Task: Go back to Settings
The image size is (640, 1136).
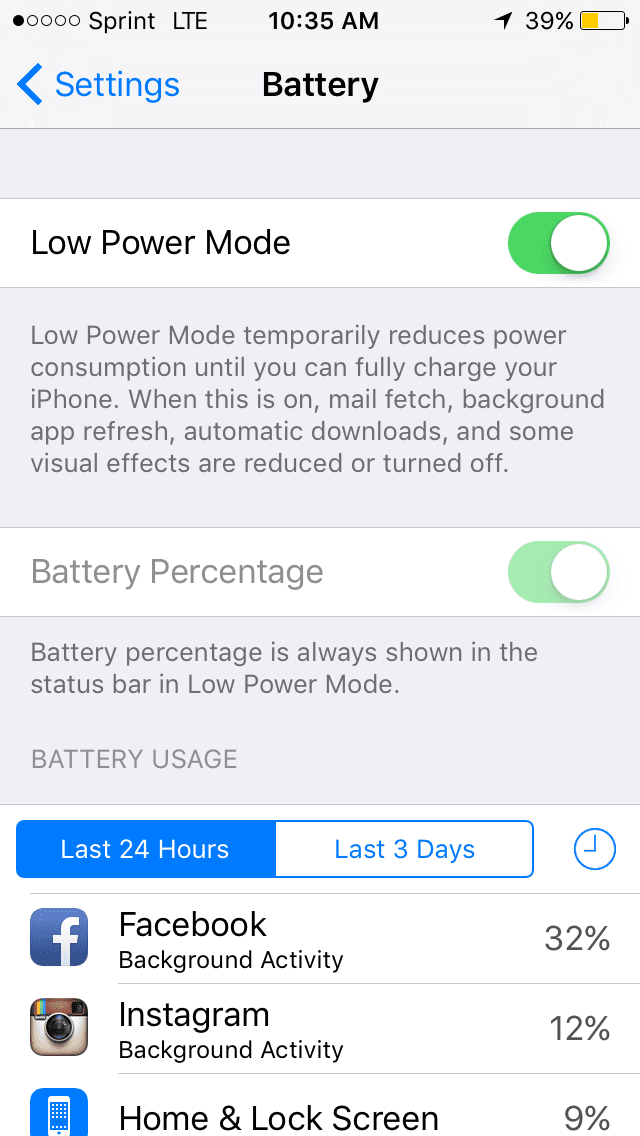Action: (x=98, y=85)
